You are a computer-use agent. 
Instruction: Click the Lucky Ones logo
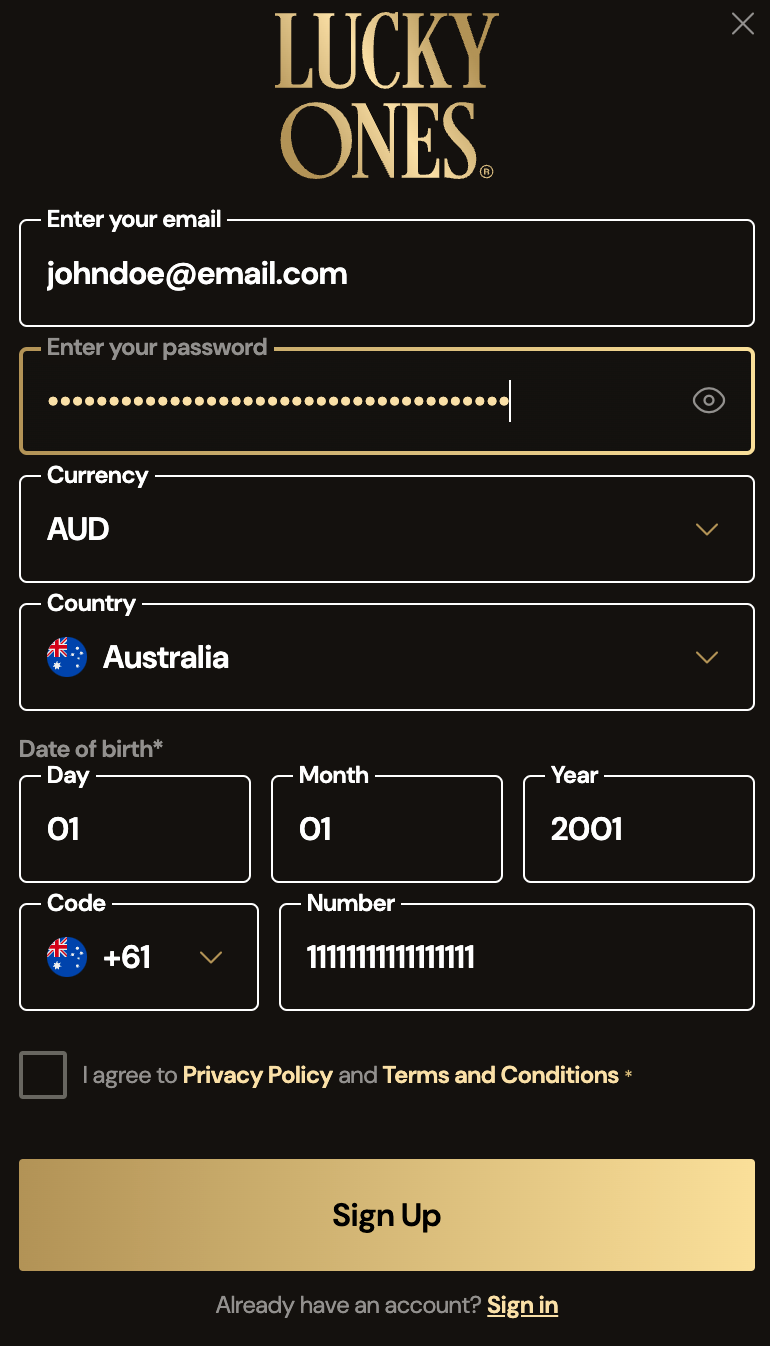click(x=386, y=93)
